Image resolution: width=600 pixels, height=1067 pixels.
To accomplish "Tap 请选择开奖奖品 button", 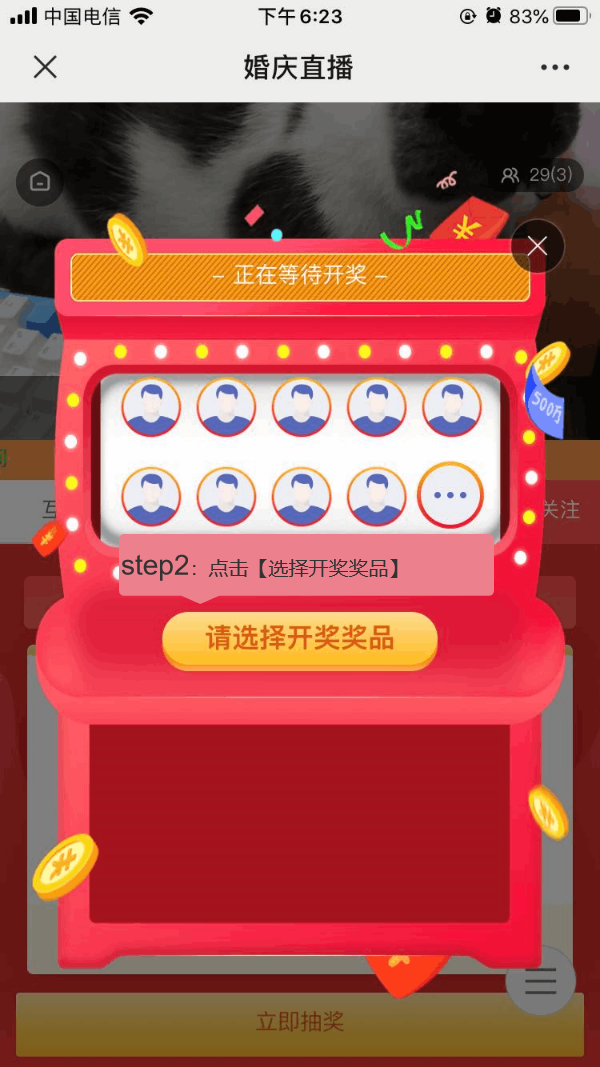I will coord(300,639).
